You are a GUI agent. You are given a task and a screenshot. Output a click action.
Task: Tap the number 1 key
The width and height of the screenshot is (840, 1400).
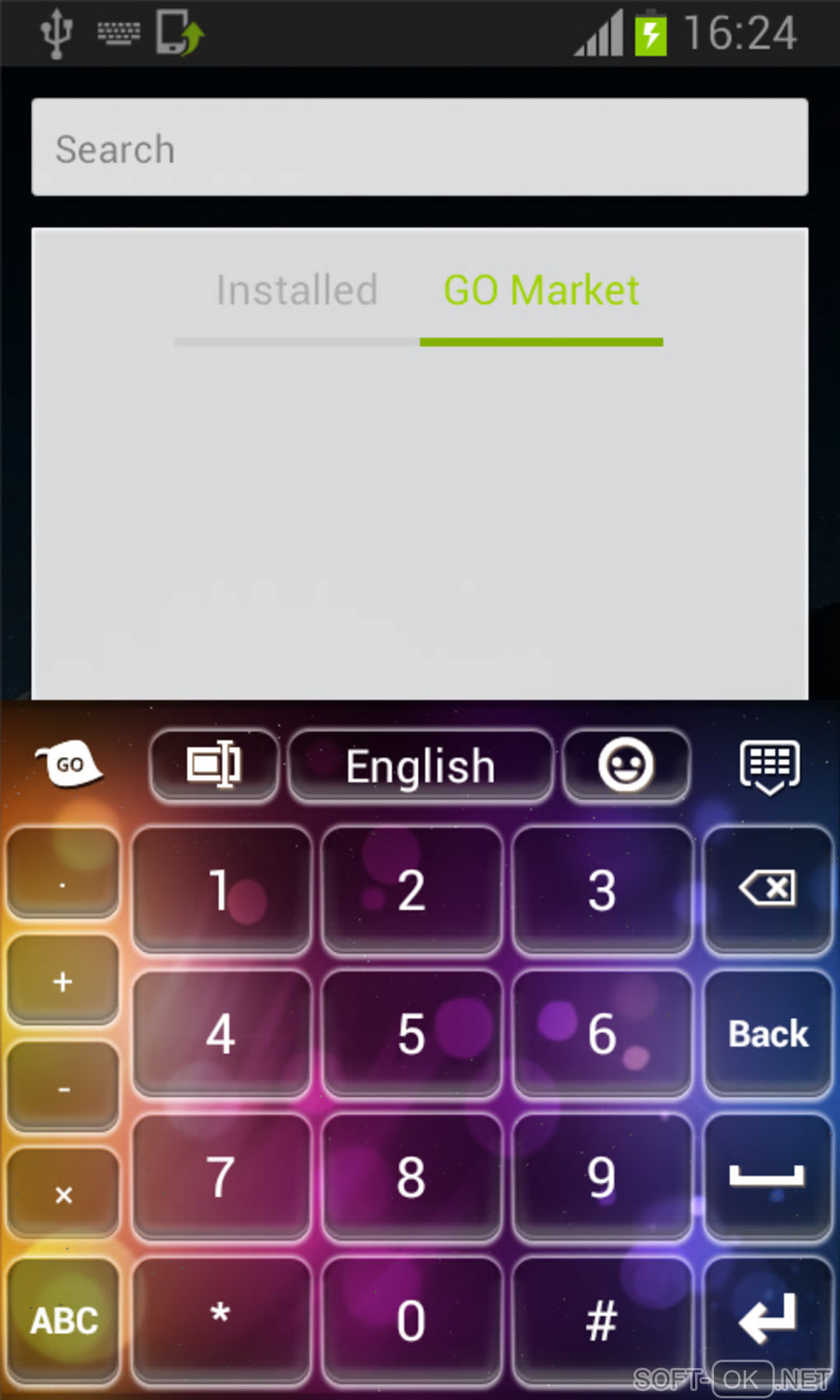coord(221,889)
